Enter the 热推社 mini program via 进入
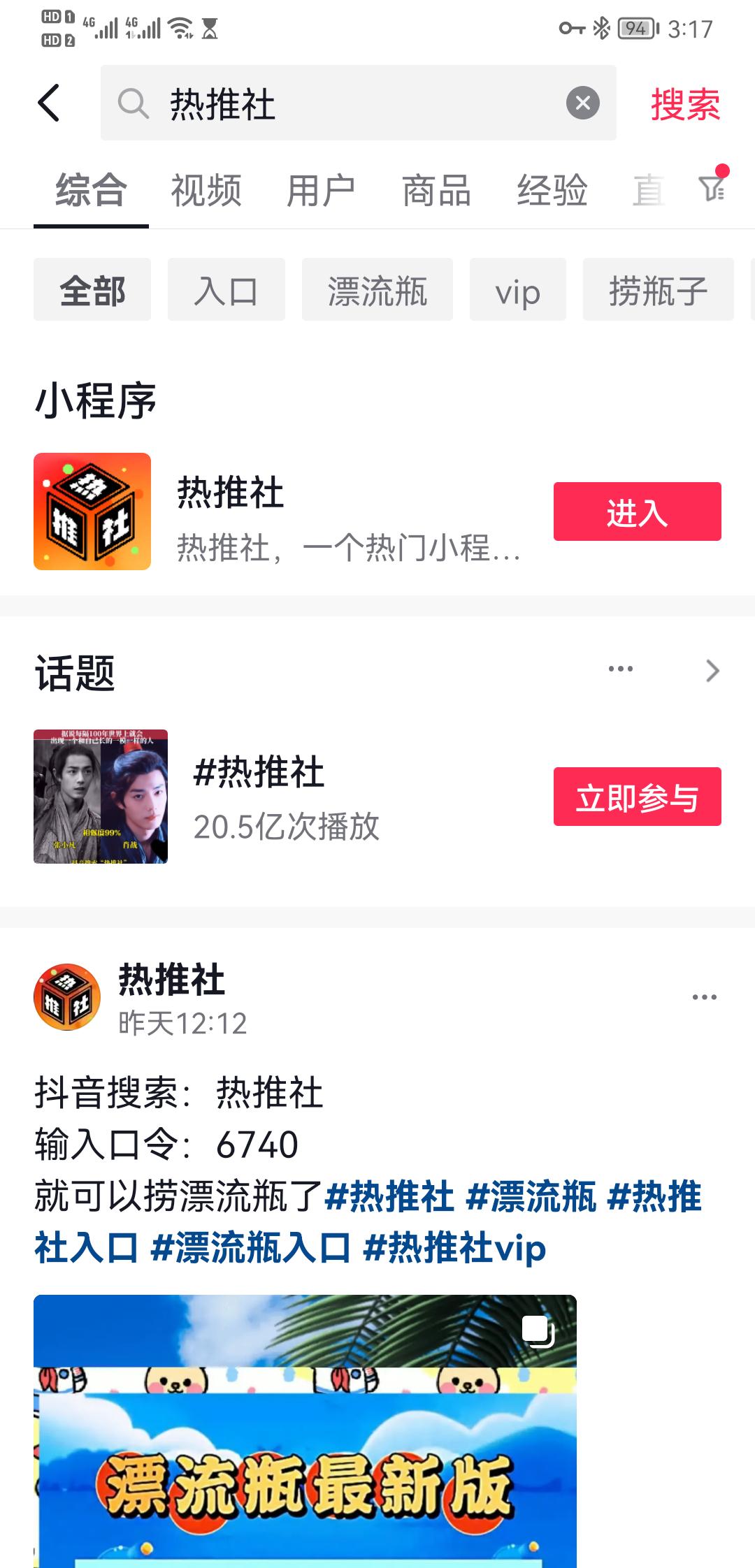This screenshot has height=1568, width=755. [x=637, y=511]
